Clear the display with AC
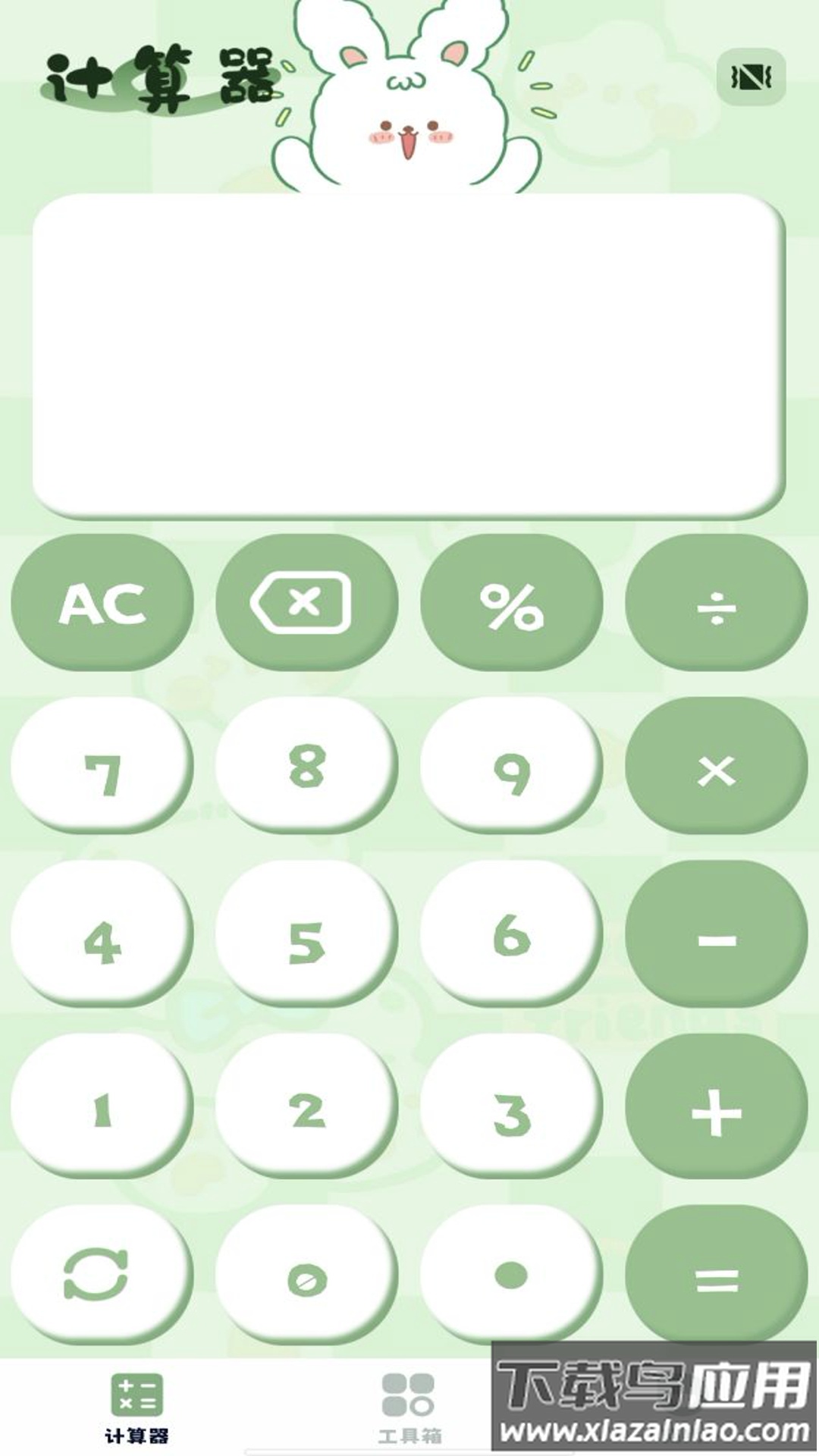Image resolution: width=819 pixels, height=1456 pixels. tap(102, 603)
